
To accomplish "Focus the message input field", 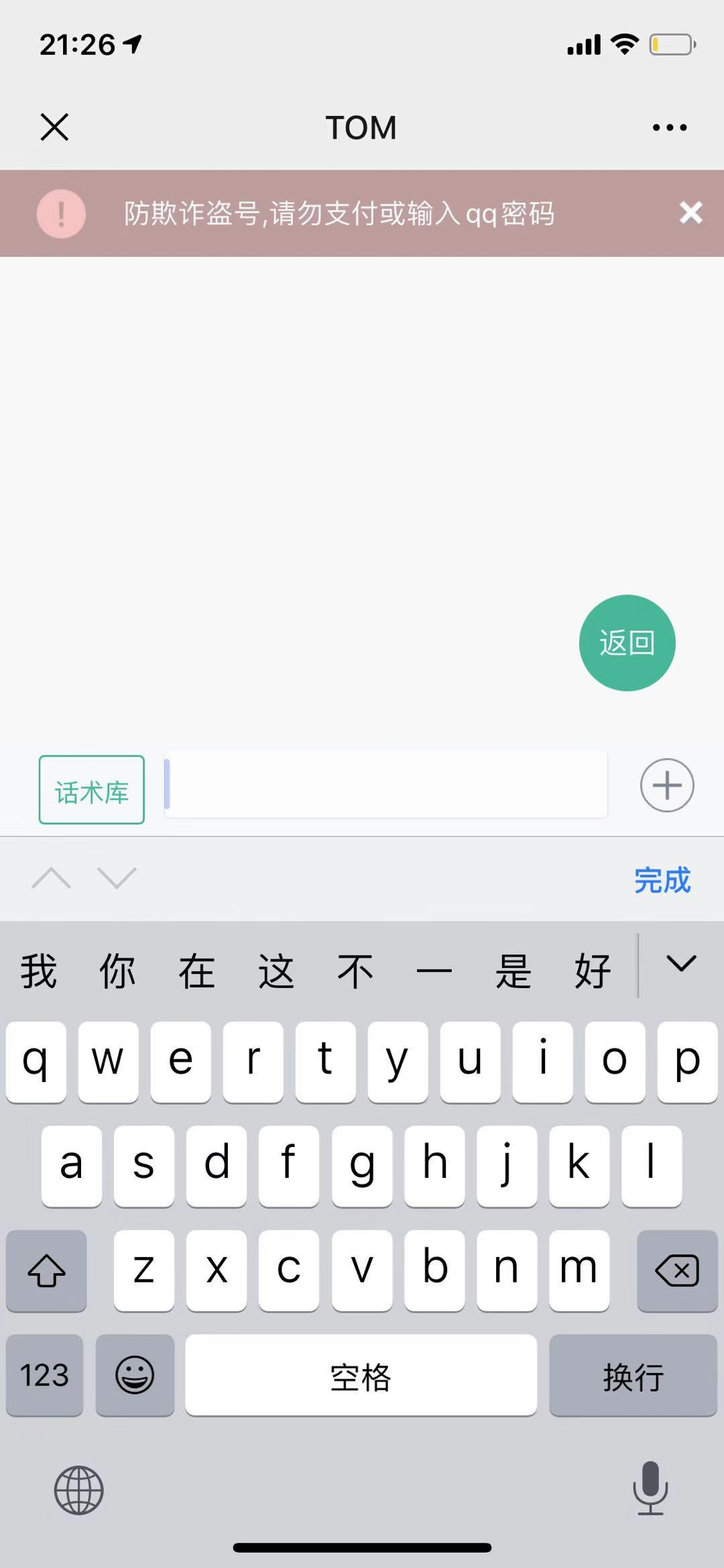I will [385, 785].
